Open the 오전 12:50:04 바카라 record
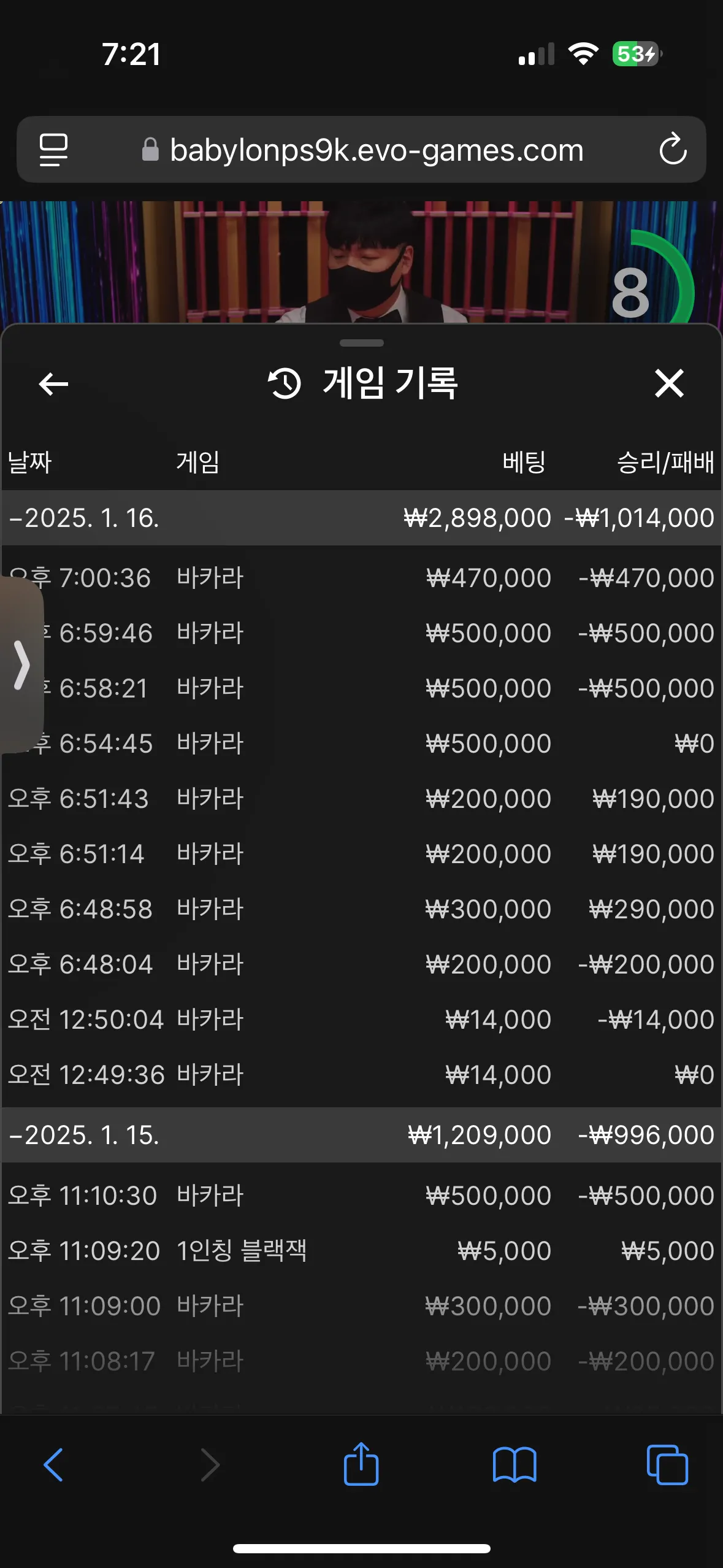This screenshot has height=1568, width=723. click(x=362, y=1020)
